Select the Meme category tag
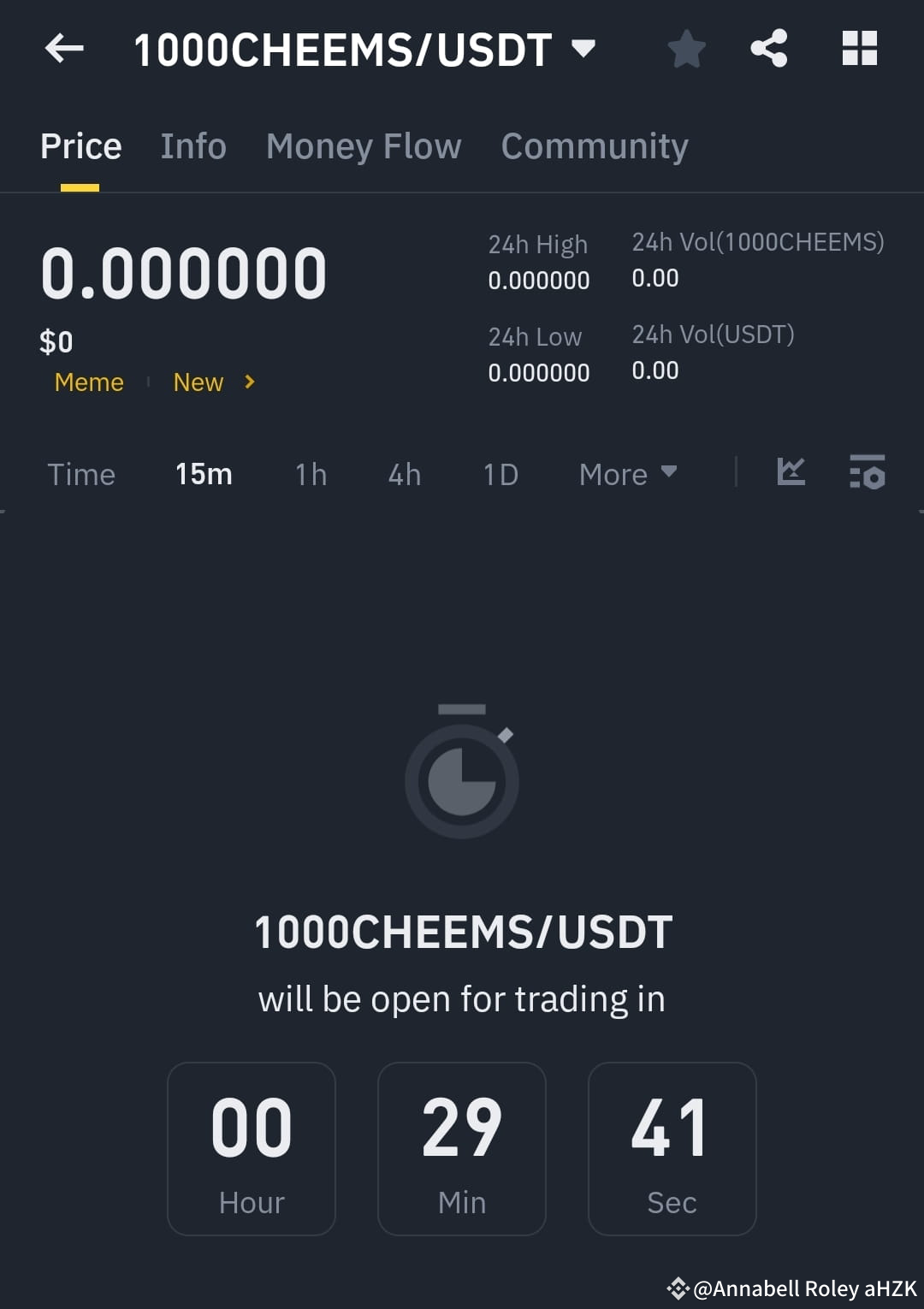The image size is (924, 1309). pyautogui.click(x=88, y=382)
